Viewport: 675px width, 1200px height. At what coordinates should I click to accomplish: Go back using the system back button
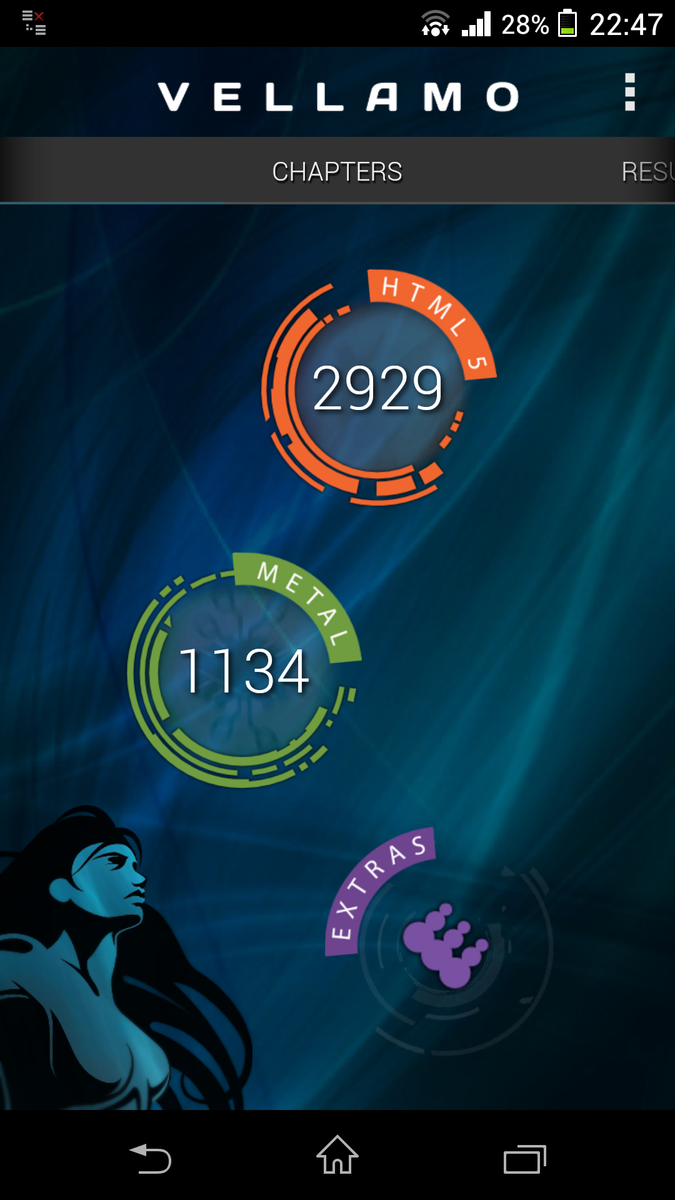click(x=151, y=1158)
